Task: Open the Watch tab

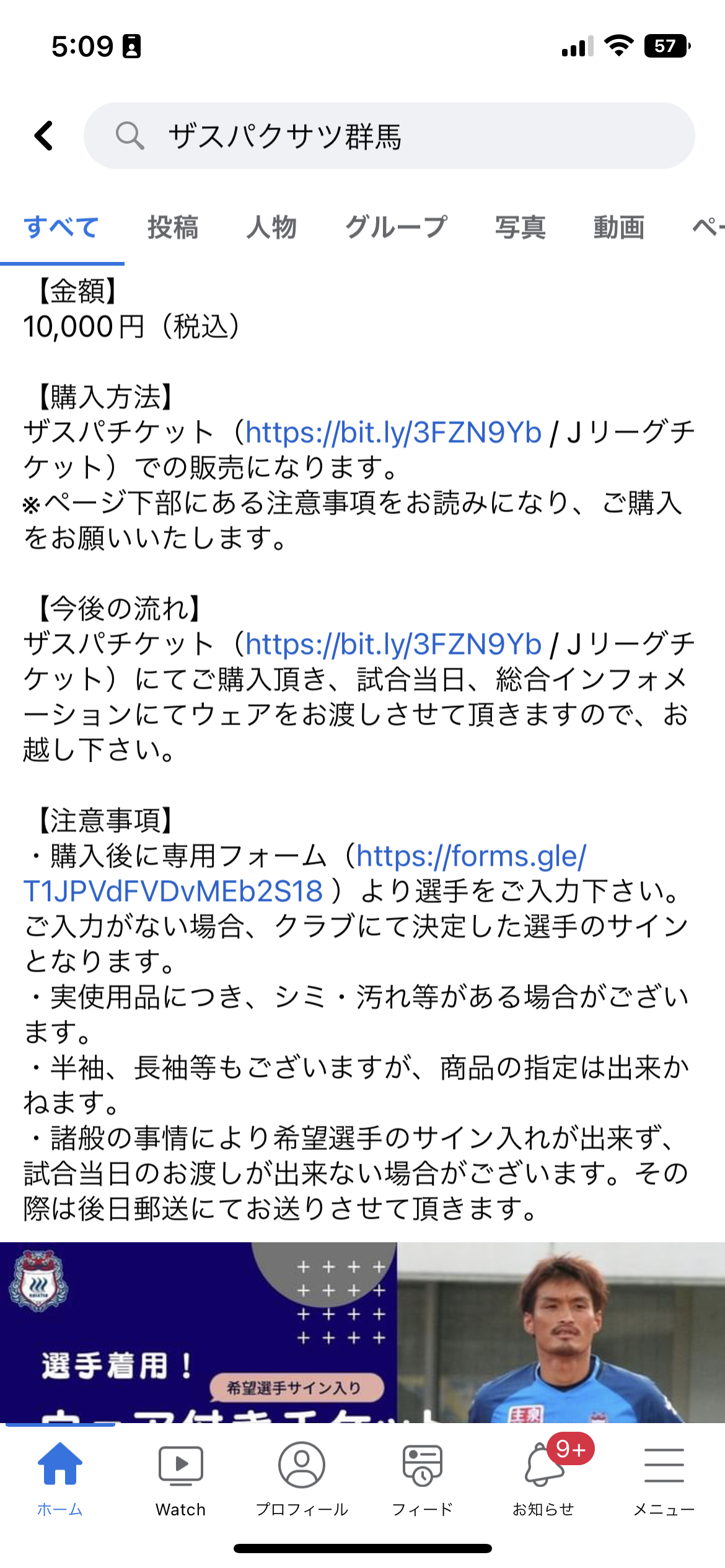Action: (180, 1477)
